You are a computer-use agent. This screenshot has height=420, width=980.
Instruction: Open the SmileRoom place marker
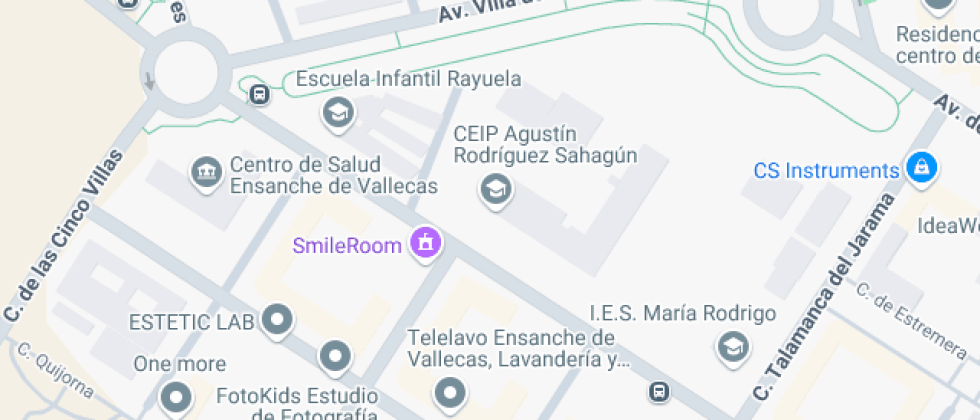coord(427,243)
